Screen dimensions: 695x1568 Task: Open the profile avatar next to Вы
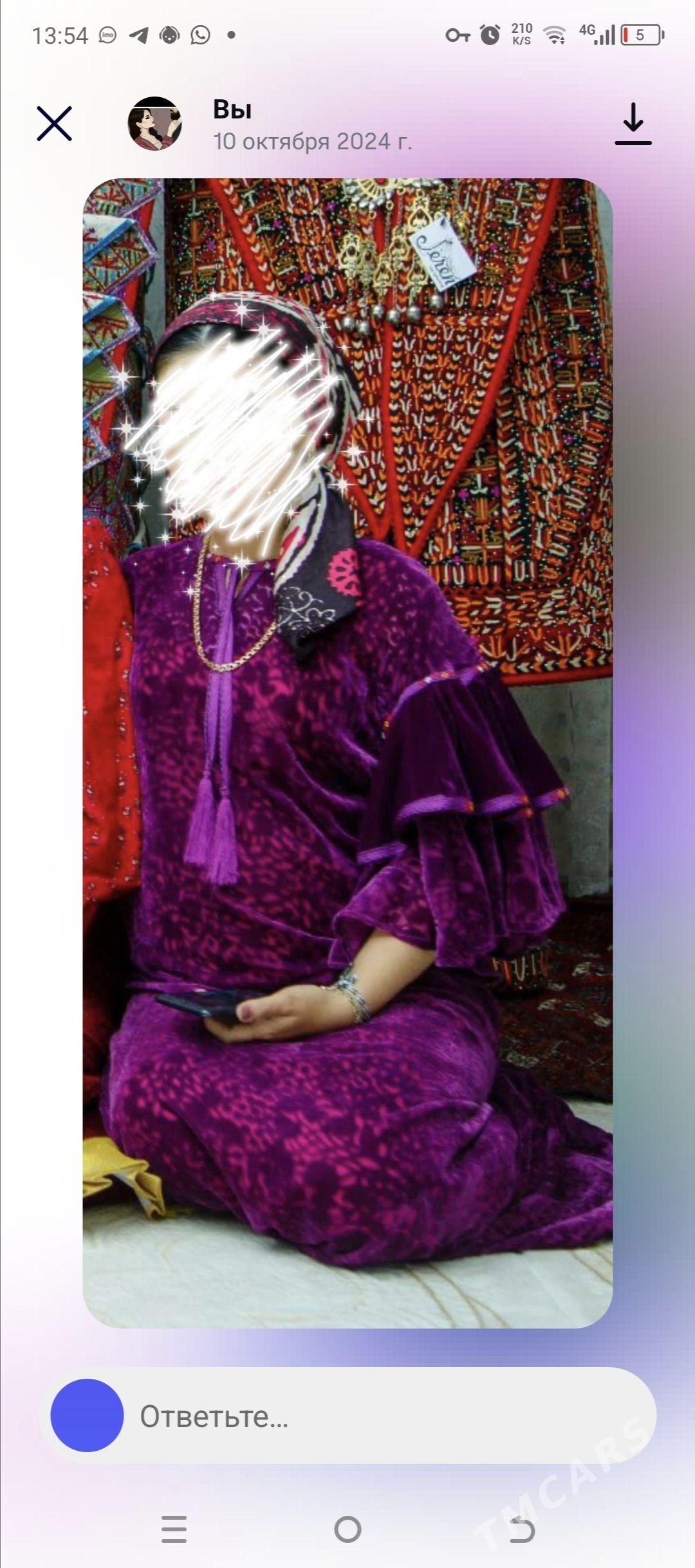point(154,124)
